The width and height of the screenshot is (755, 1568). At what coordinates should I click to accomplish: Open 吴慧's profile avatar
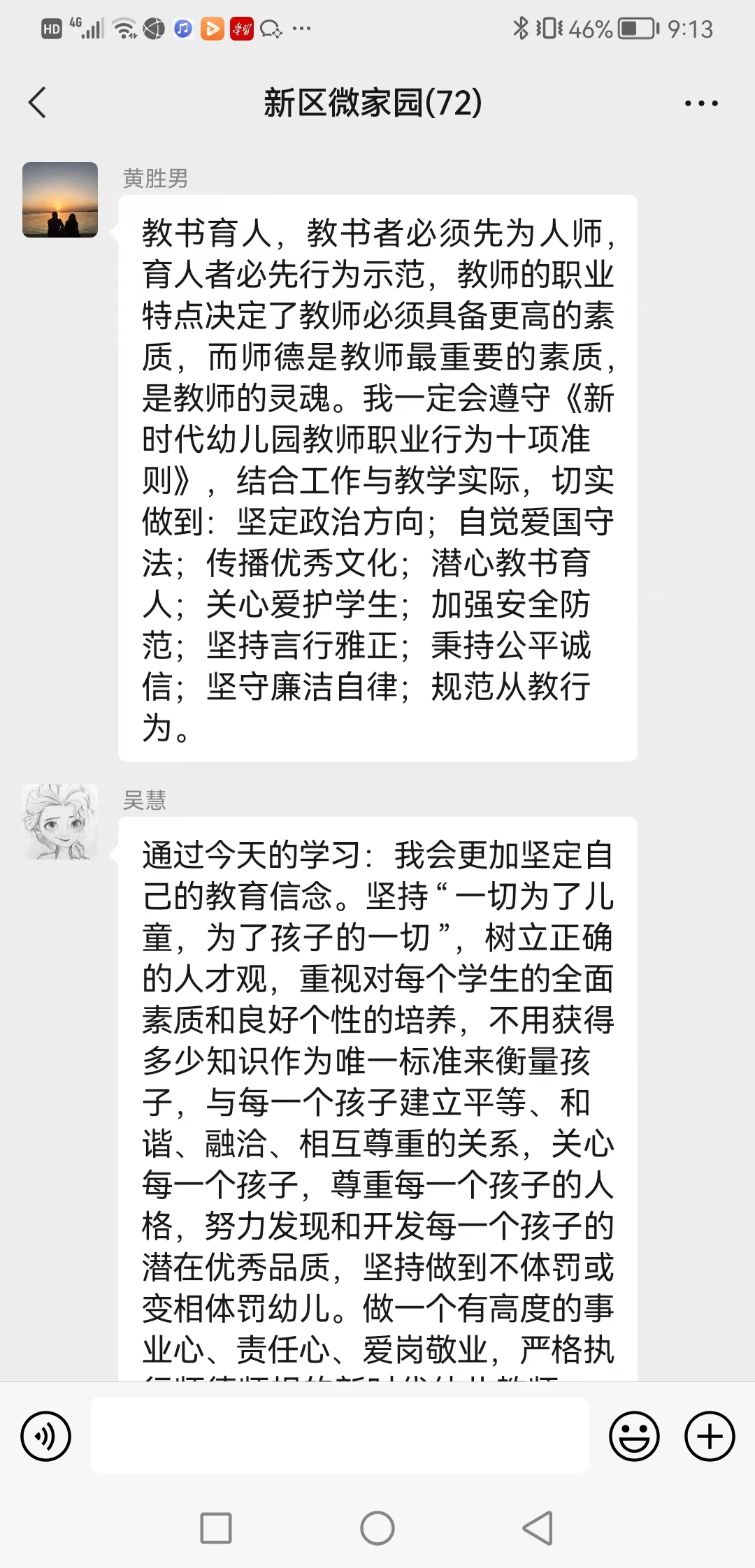point(60,822)
